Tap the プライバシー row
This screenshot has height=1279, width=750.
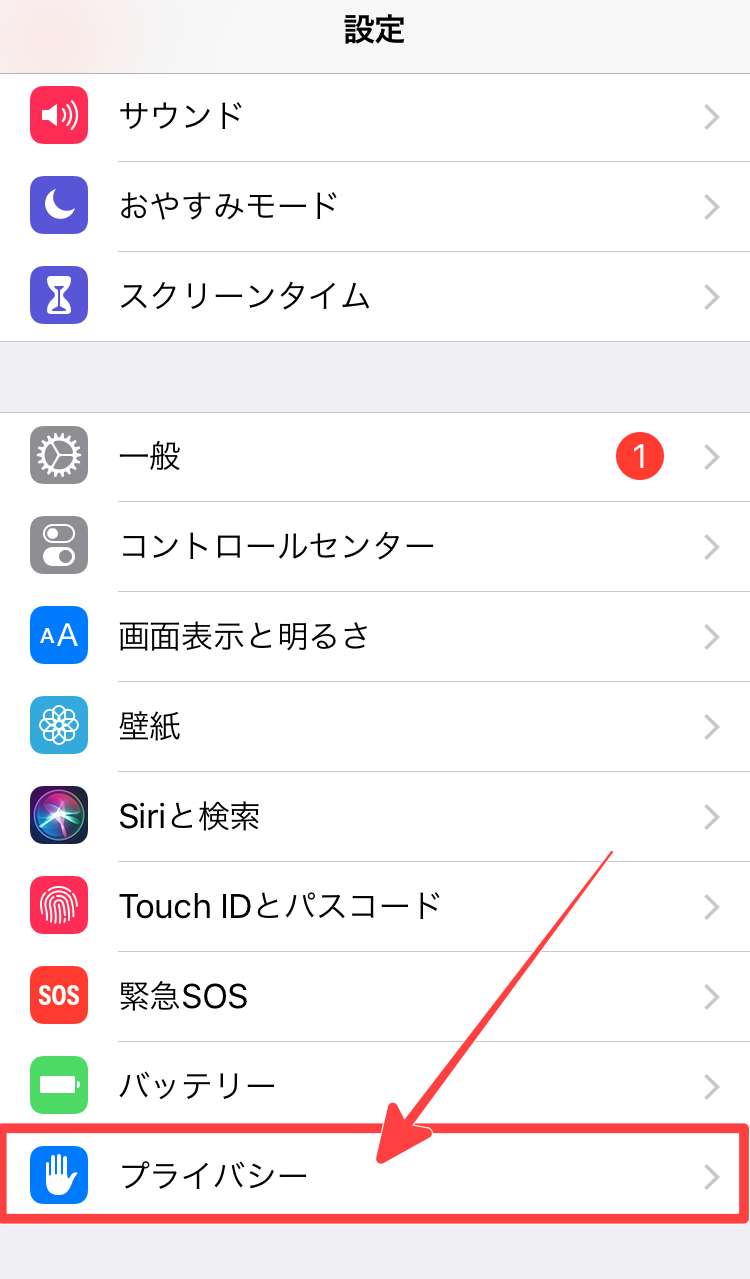point(375,1175)
